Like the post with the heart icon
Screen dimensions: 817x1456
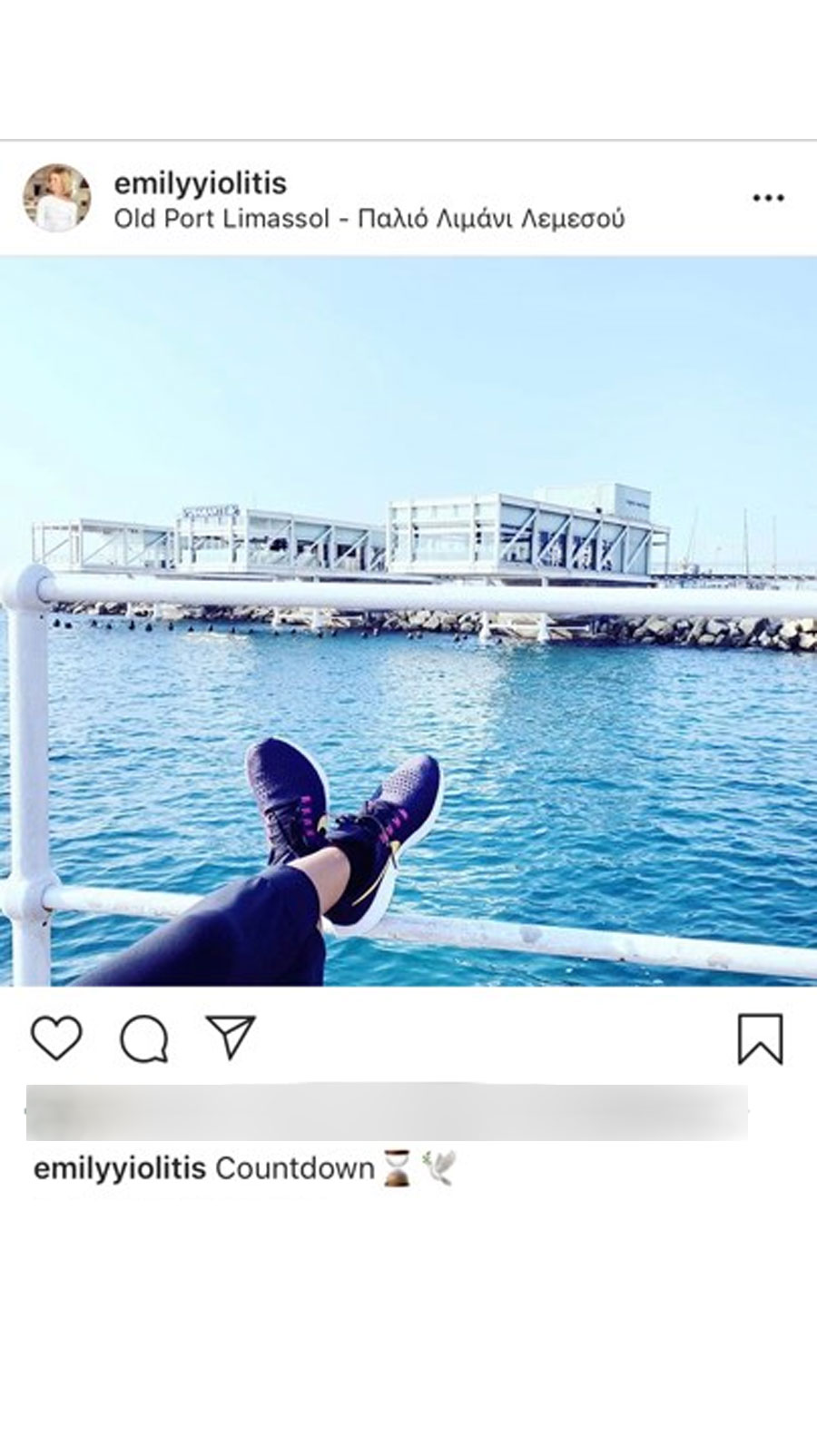pyautogui.click(x=56, y=1038)
